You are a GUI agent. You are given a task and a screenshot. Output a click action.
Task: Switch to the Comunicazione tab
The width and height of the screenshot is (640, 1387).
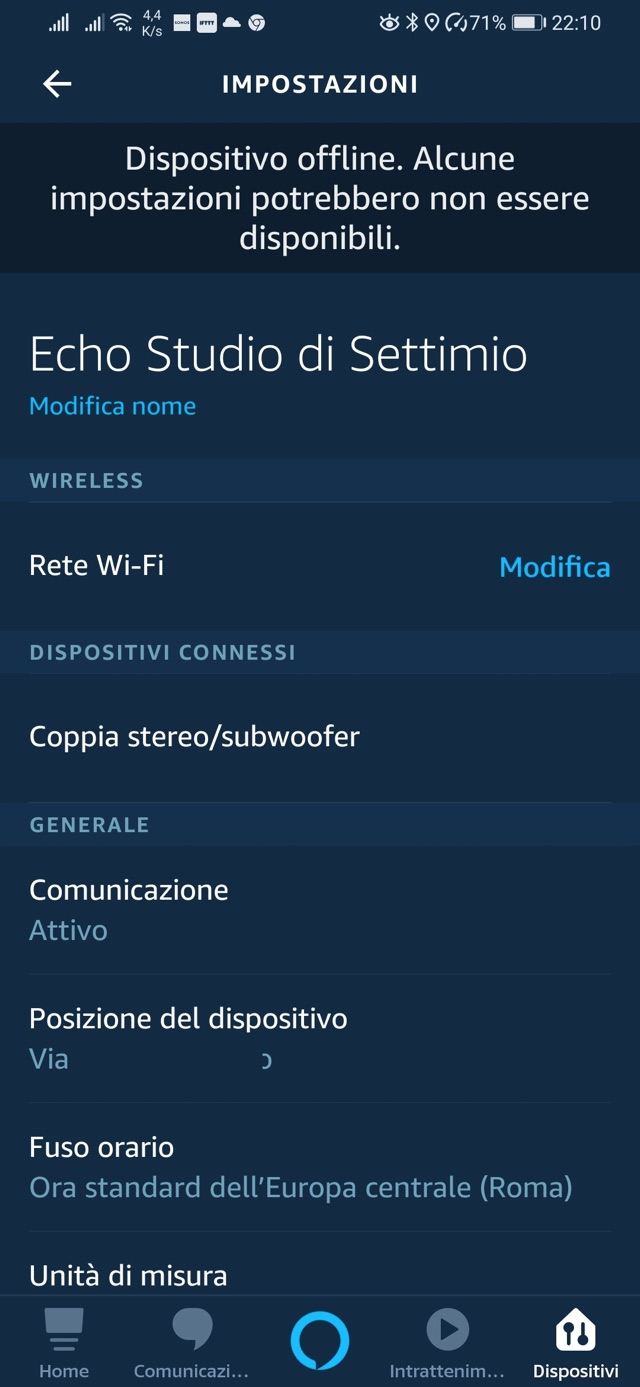click(x=191, y=1343)
